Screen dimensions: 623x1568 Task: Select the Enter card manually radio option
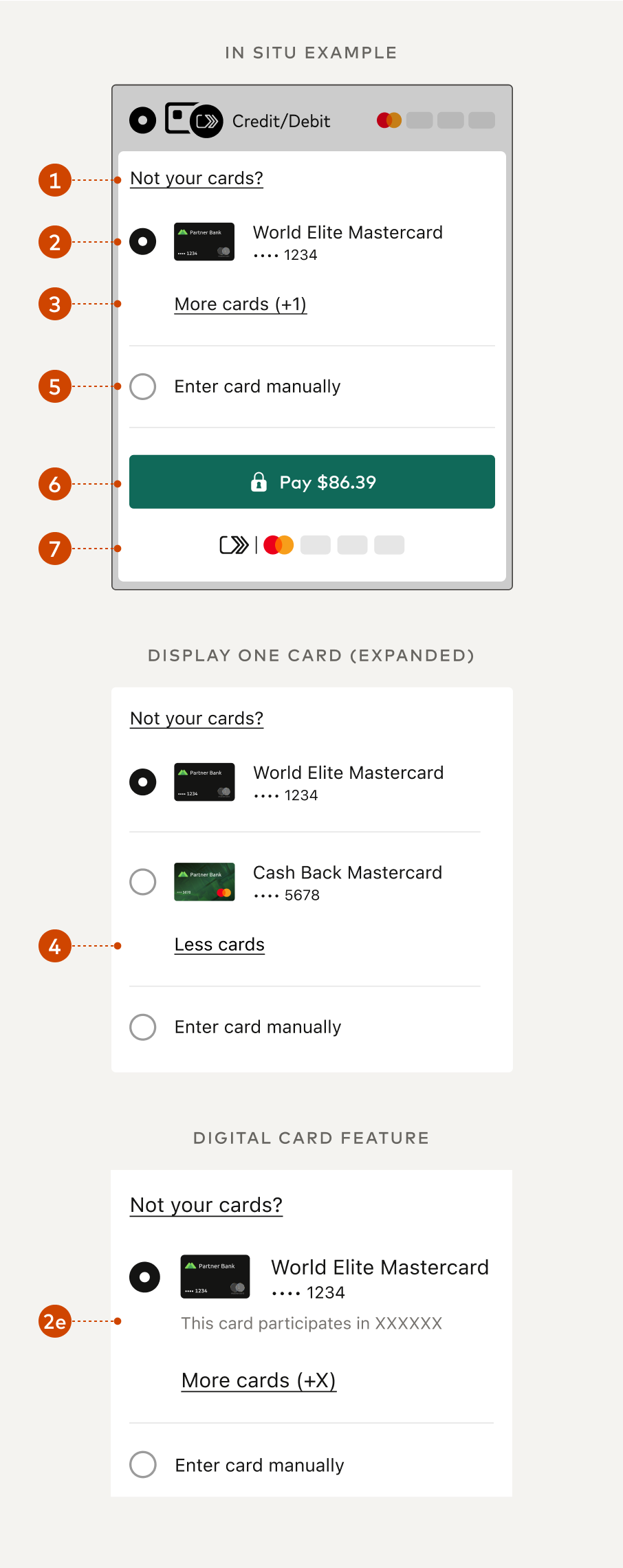[142, 386]
